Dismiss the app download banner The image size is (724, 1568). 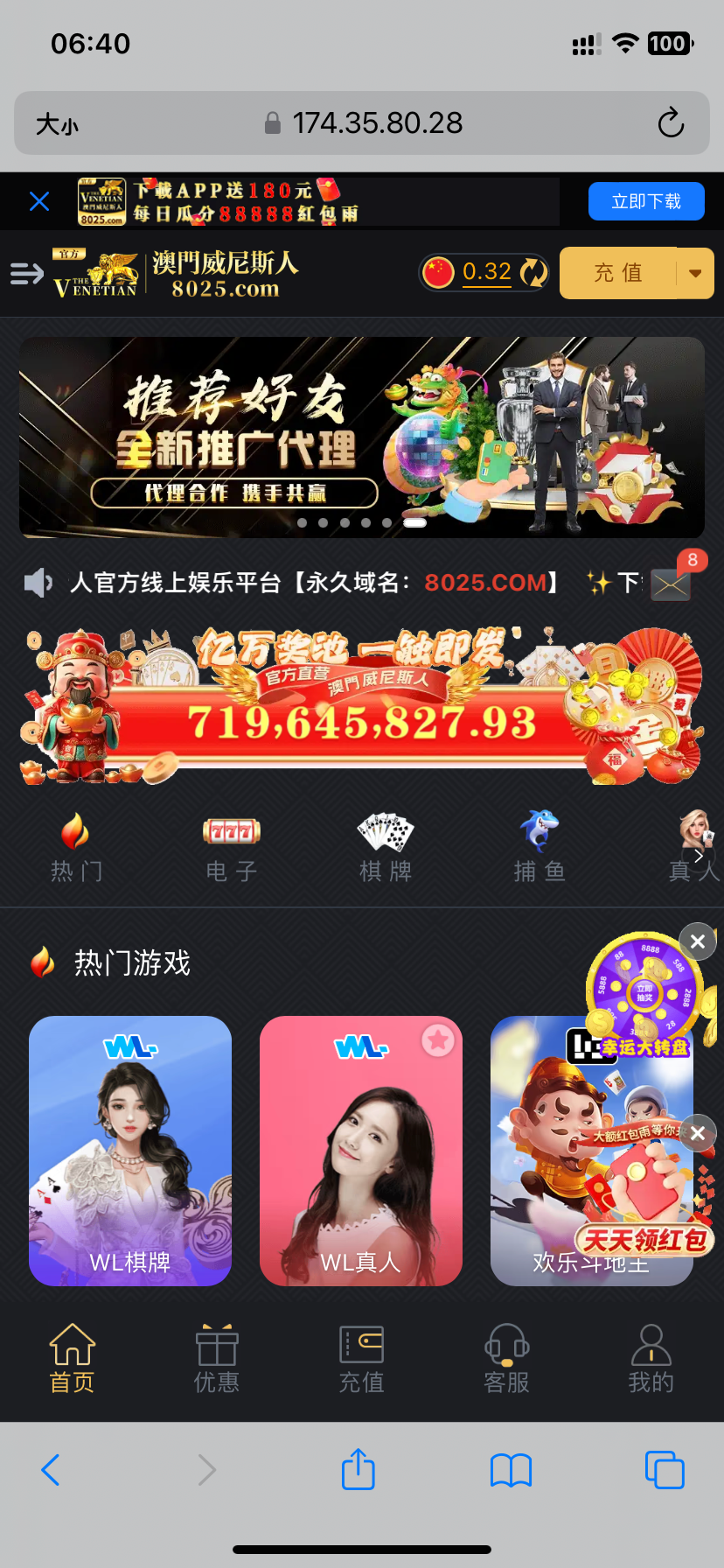(x=39, y=202)
